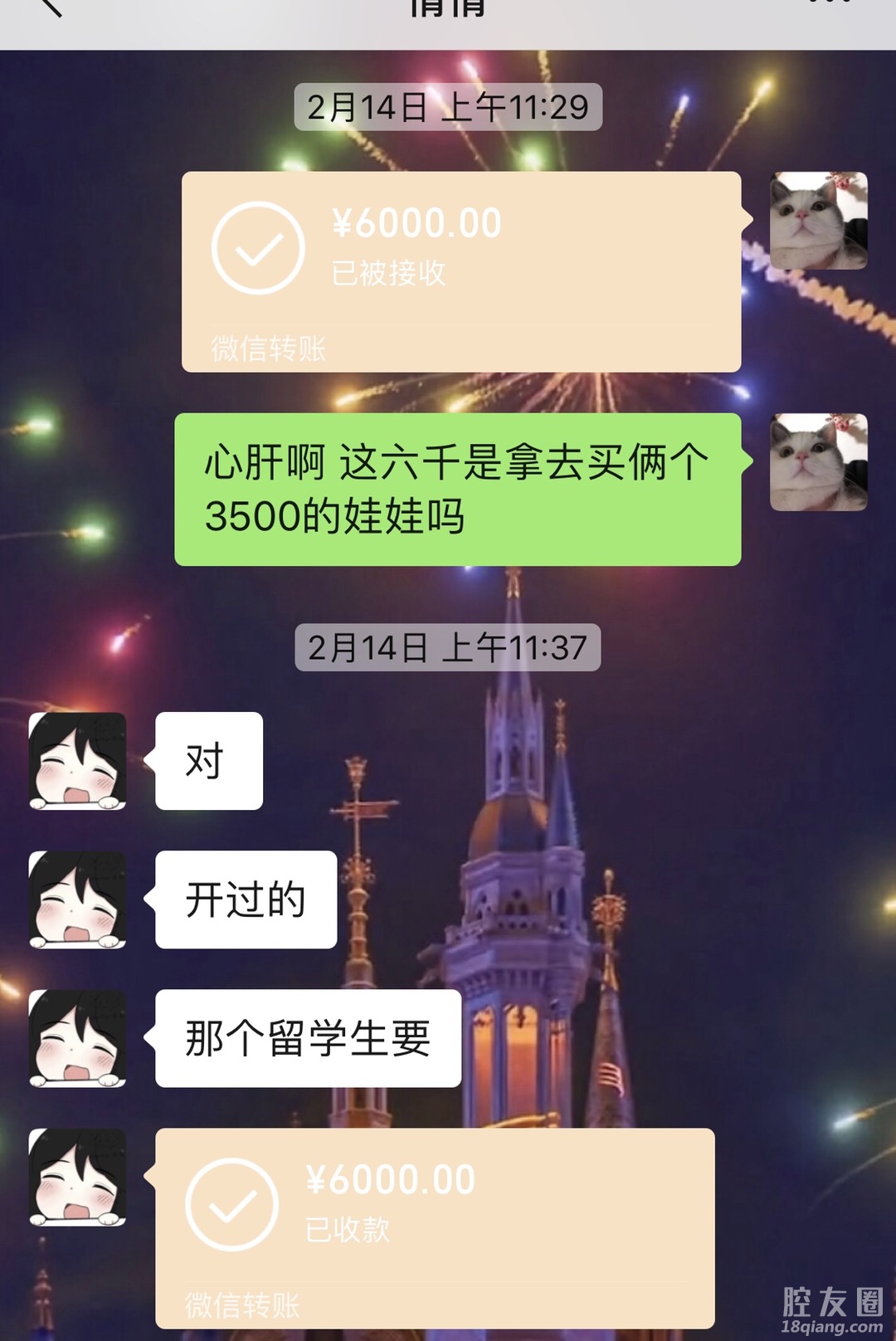The height and width of the screenshot is (1341, 896).
Task: Open the ¥6000.00 transfer marked 已收款
Action: pos(435,1226)
